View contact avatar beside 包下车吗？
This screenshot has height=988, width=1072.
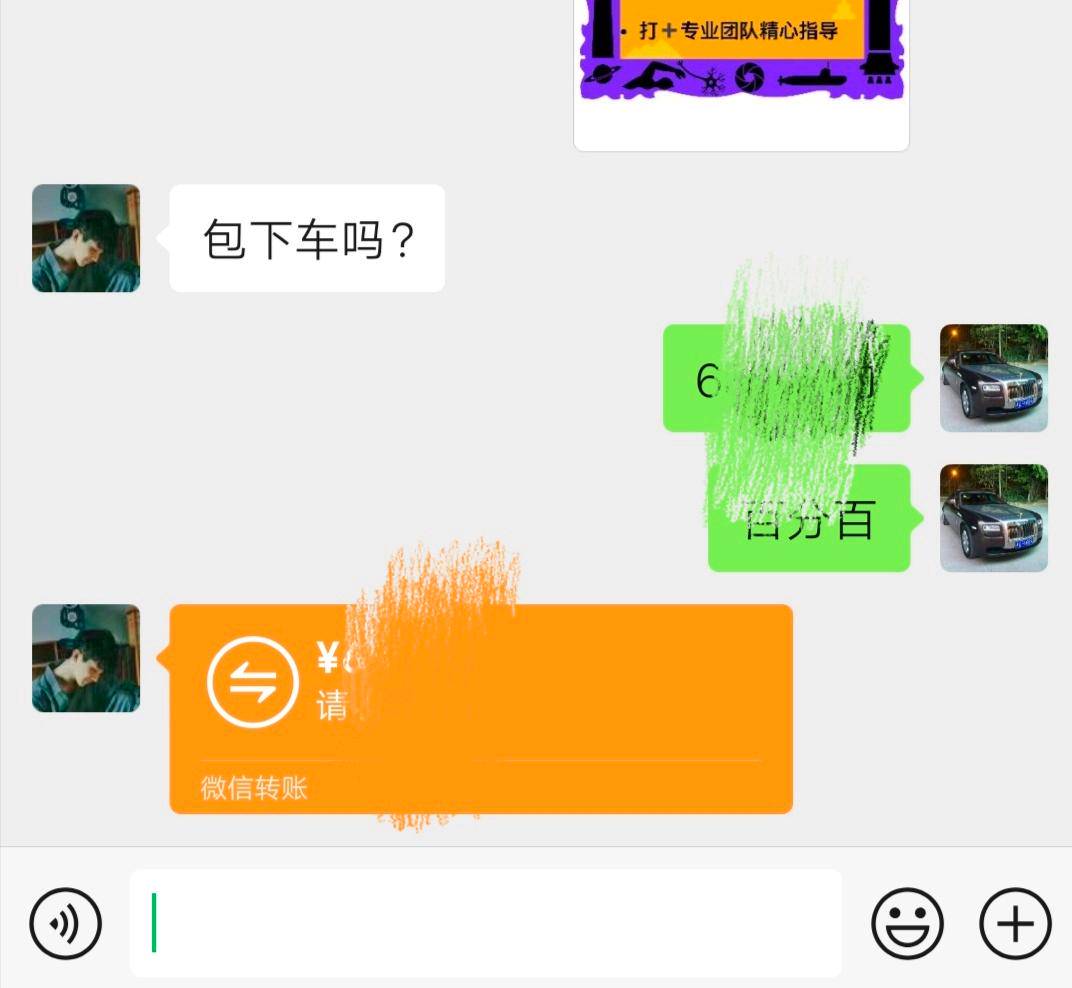[x=86, y=238]
